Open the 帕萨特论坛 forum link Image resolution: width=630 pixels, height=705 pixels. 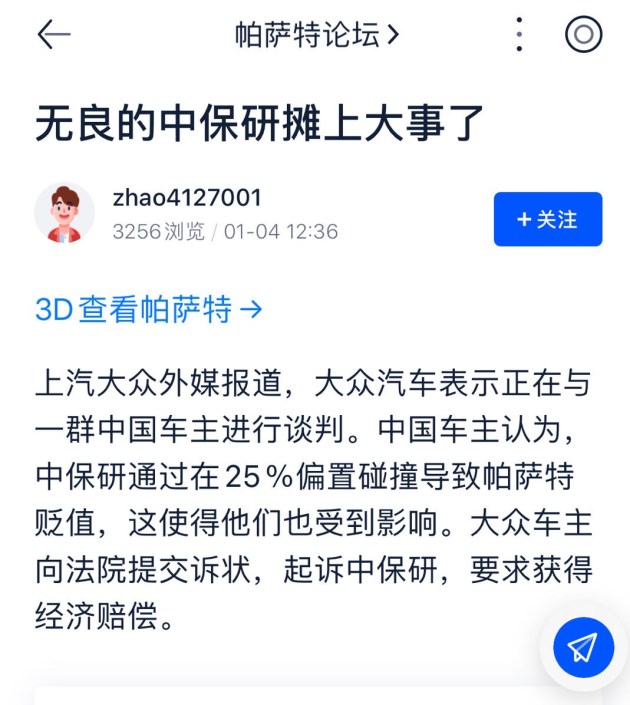coord(317,35)
